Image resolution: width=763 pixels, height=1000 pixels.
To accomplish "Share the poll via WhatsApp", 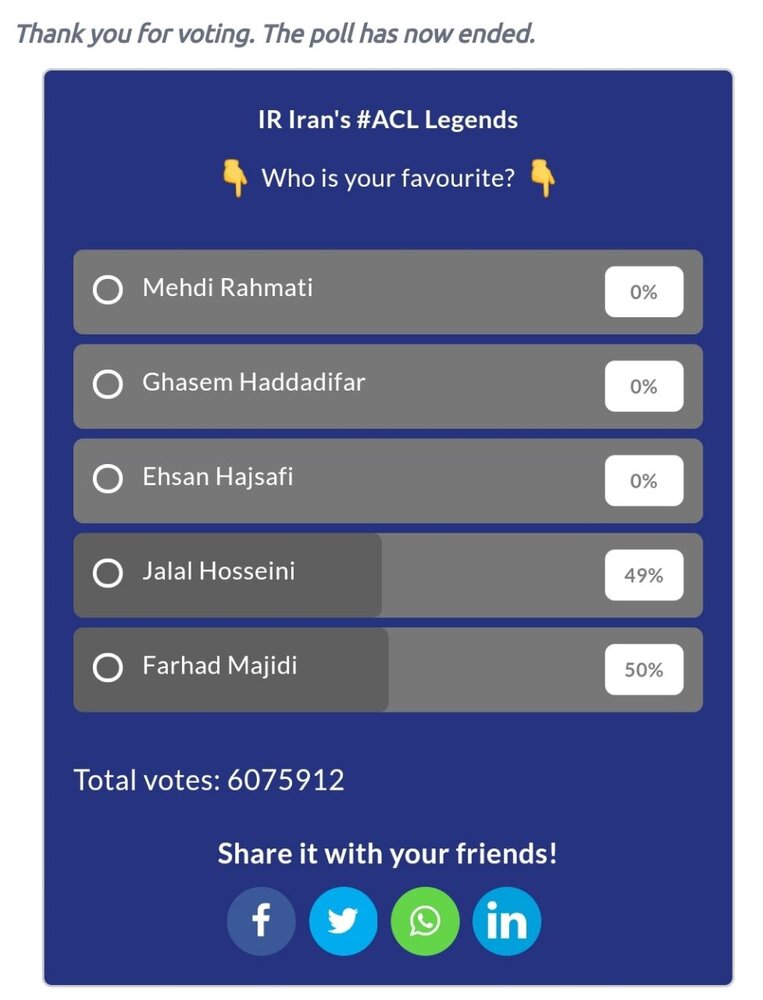I will pos(425,921).
